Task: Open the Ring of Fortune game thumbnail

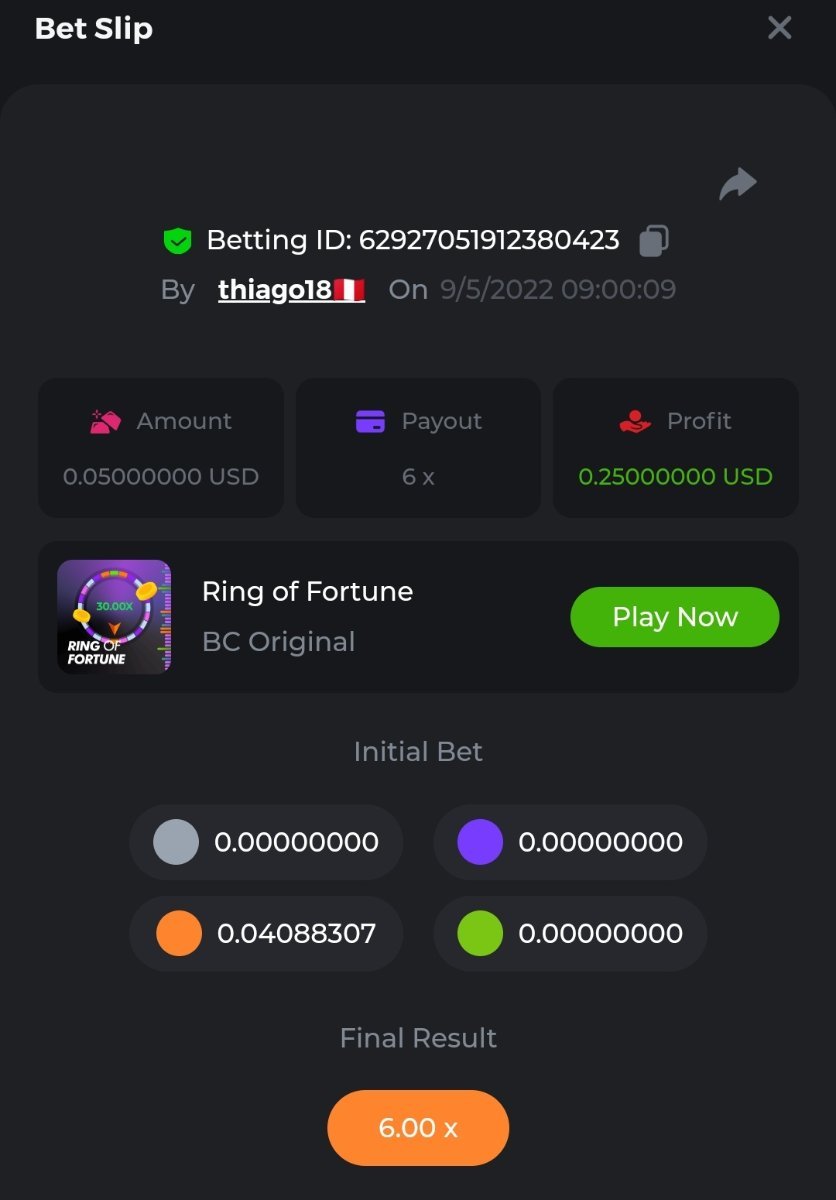Action: coord(114,617)
